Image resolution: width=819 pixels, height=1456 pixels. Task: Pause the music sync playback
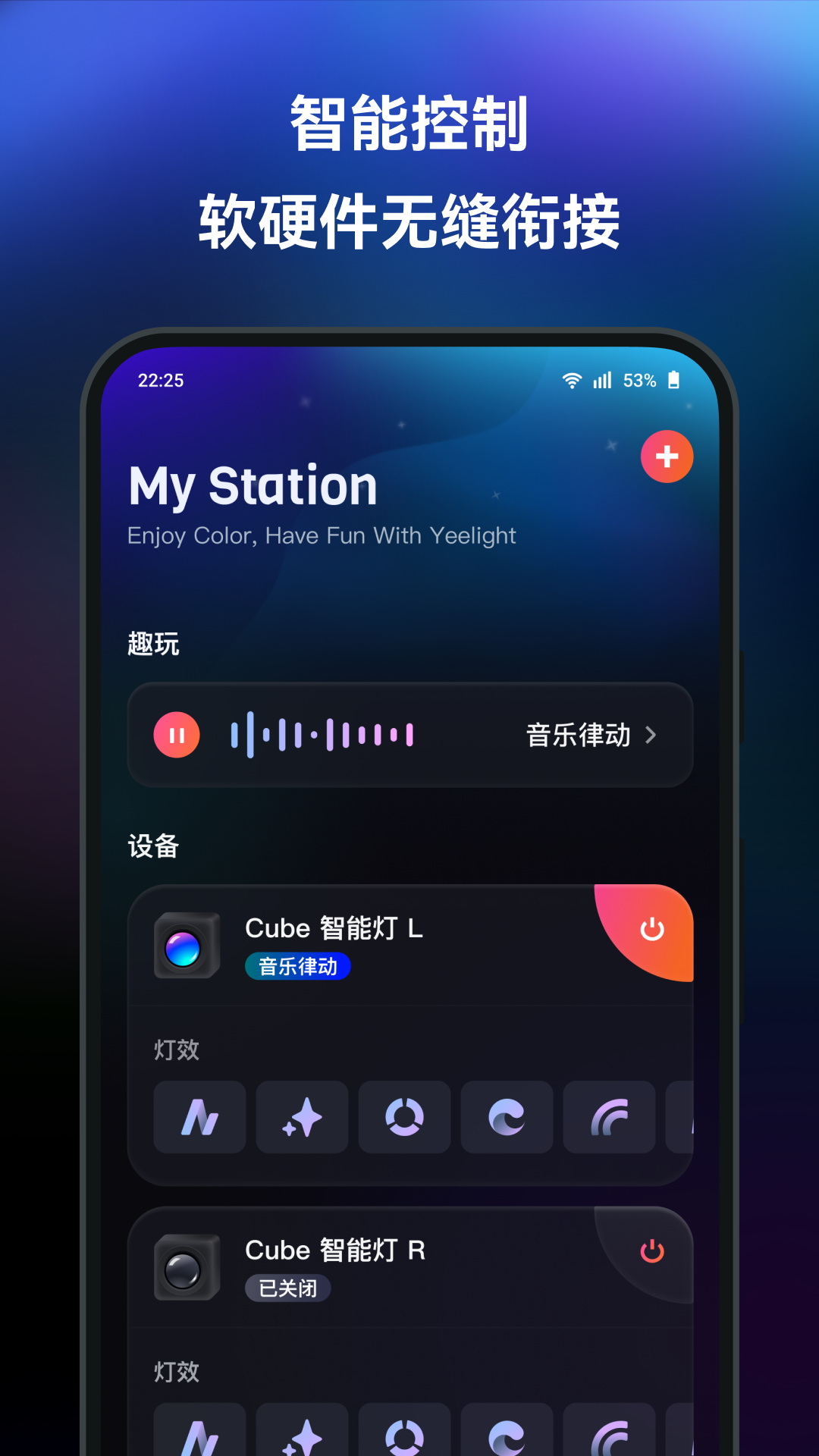[x=177, y=734]
